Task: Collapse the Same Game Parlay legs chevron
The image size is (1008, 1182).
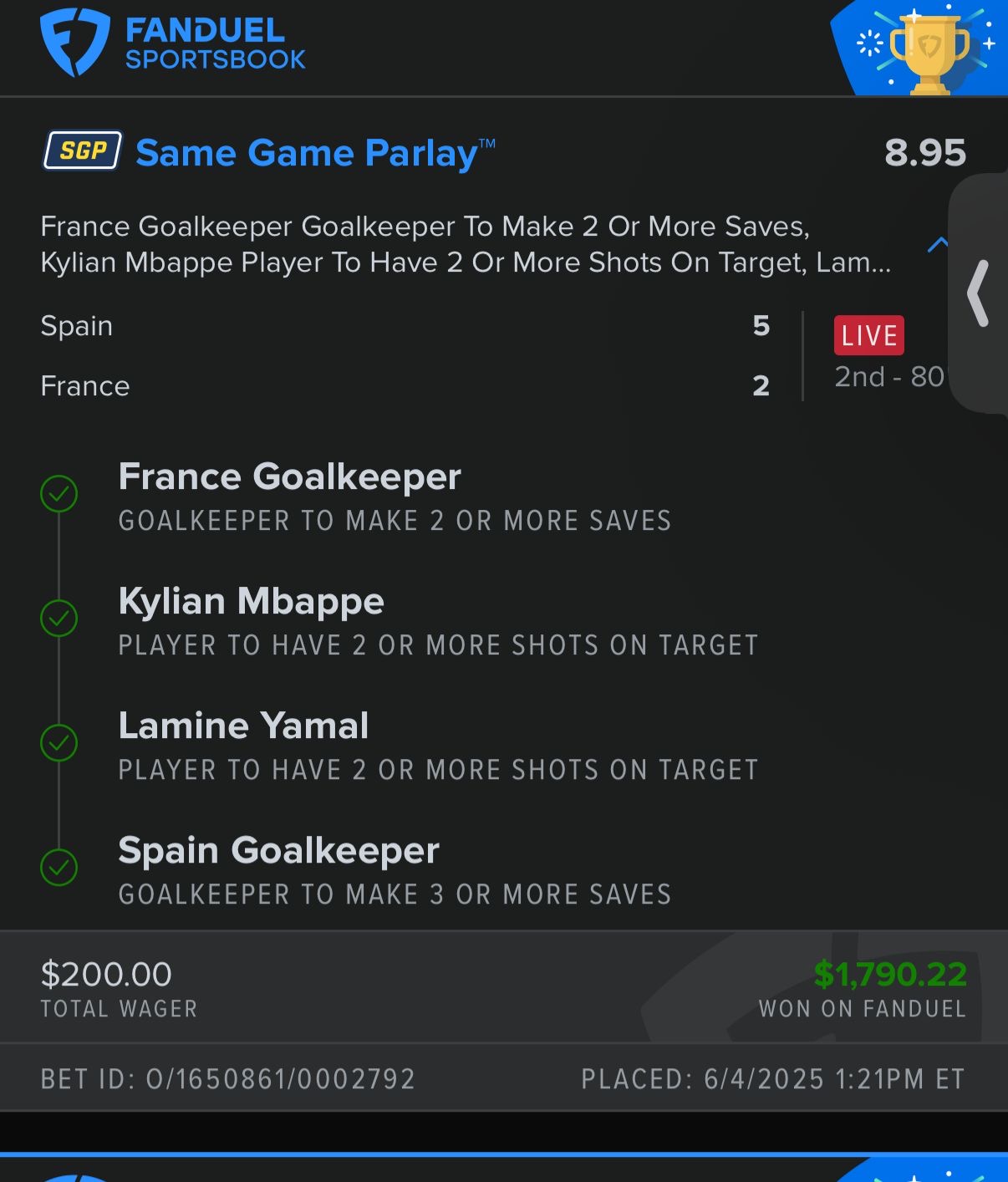Action: click(938, 244)
